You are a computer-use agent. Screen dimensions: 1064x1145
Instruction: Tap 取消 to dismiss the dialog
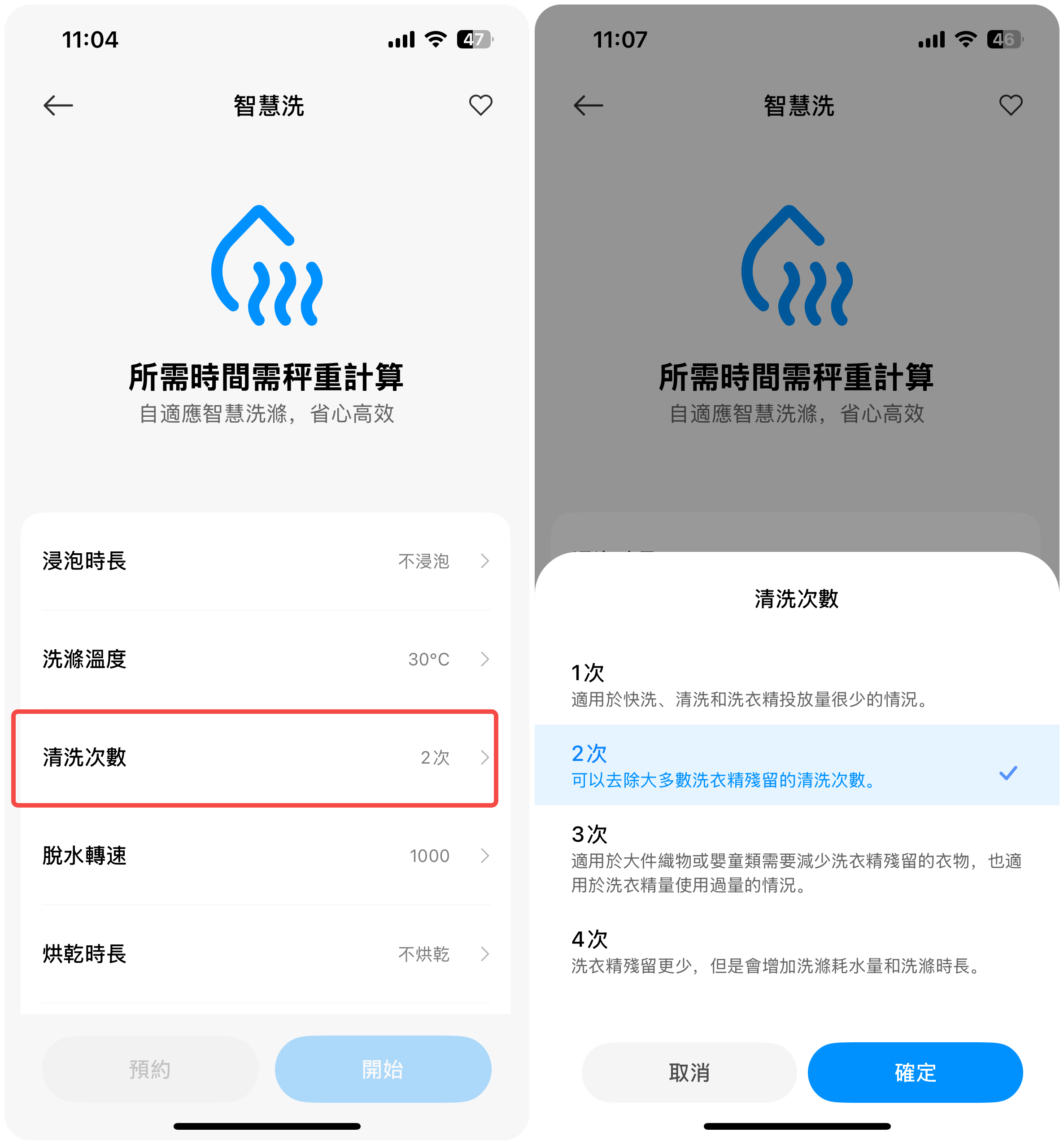(x=689, y=1073)
